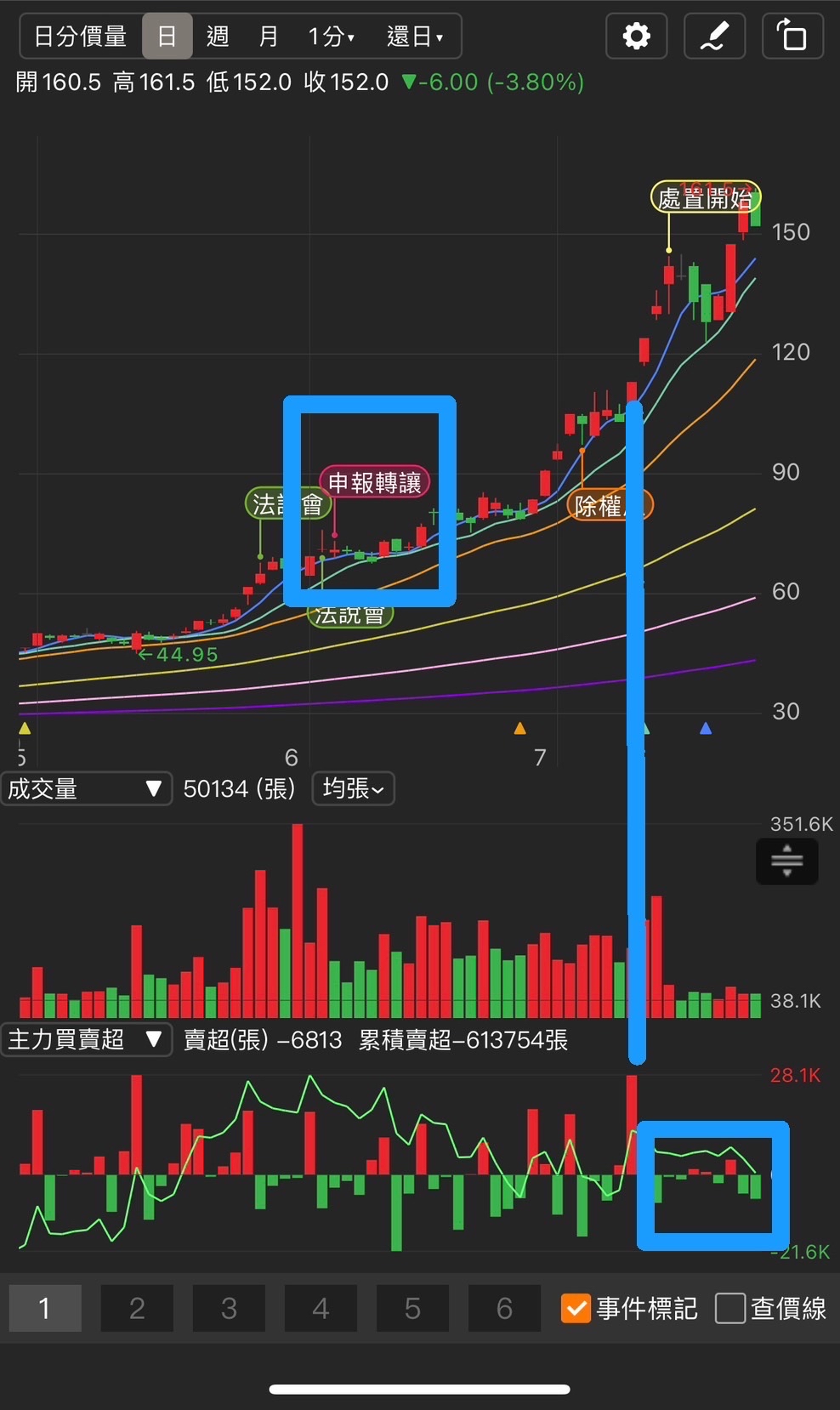Open the 1分 minute interval dropdown
Viewport: 840px width, 1410px height.
coord(332,37)
